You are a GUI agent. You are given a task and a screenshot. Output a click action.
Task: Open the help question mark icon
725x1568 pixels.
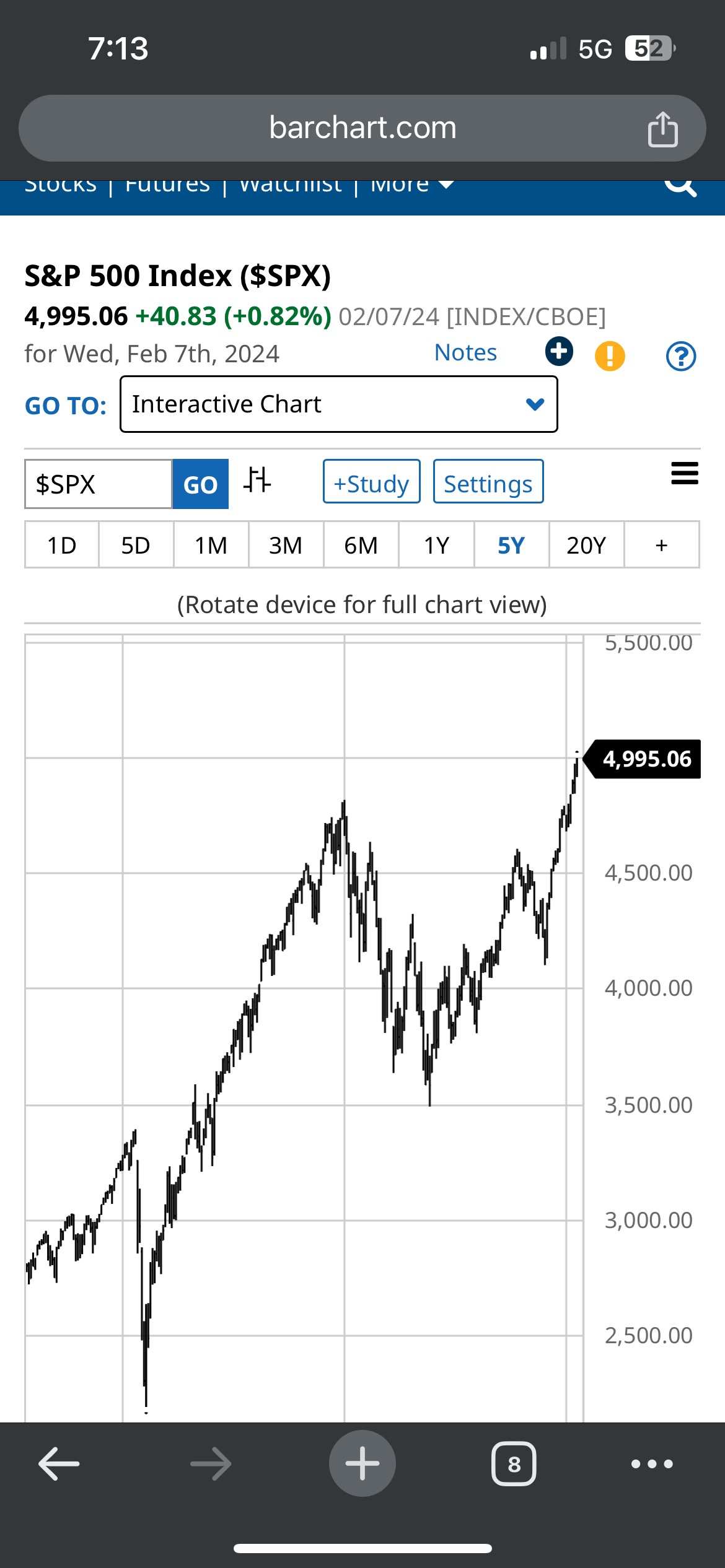(x=680, y=357)
